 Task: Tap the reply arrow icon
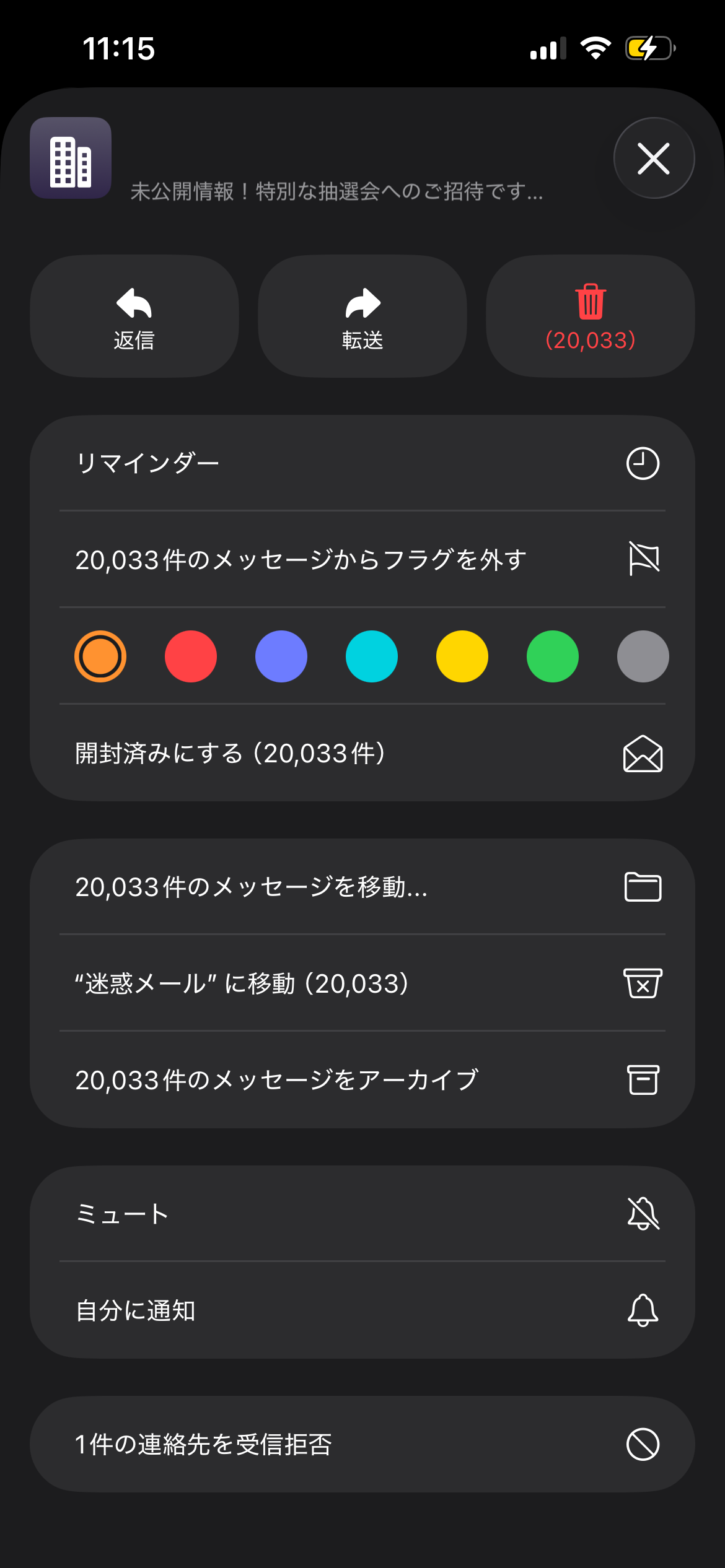(134, 303)
